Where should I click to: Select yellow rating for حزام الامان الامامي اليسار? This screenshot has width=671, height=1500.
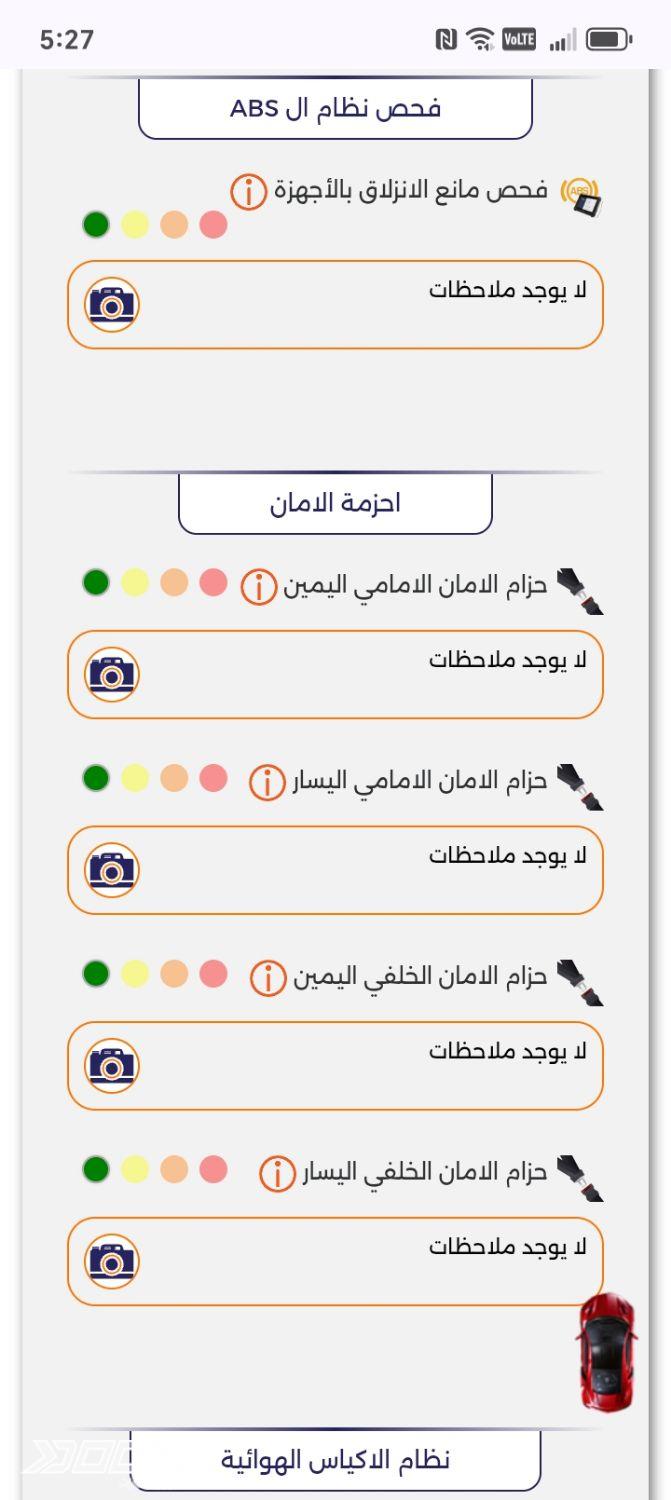[135, 778]
